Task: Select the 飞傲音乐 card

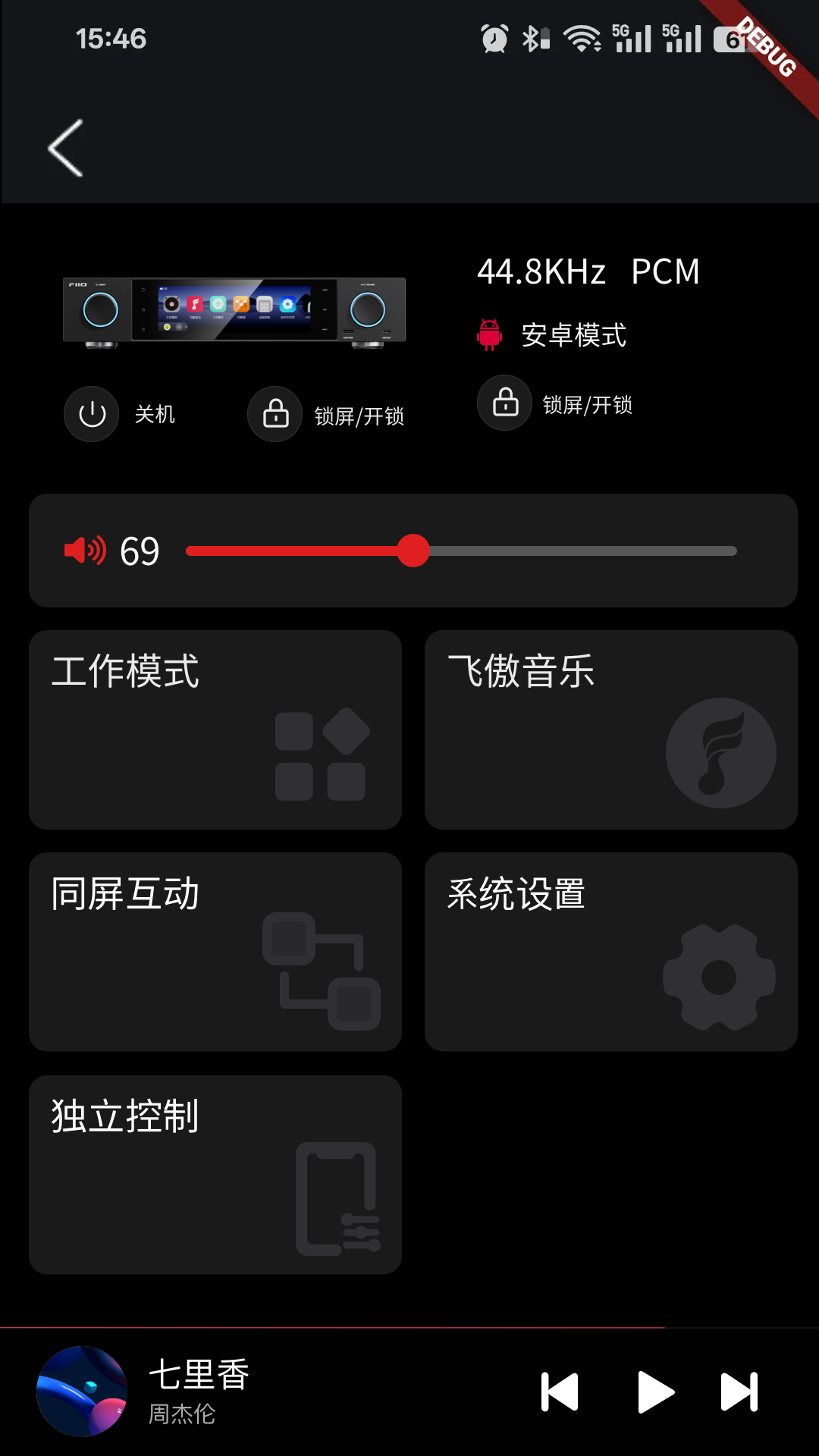Action: [611, 728]
